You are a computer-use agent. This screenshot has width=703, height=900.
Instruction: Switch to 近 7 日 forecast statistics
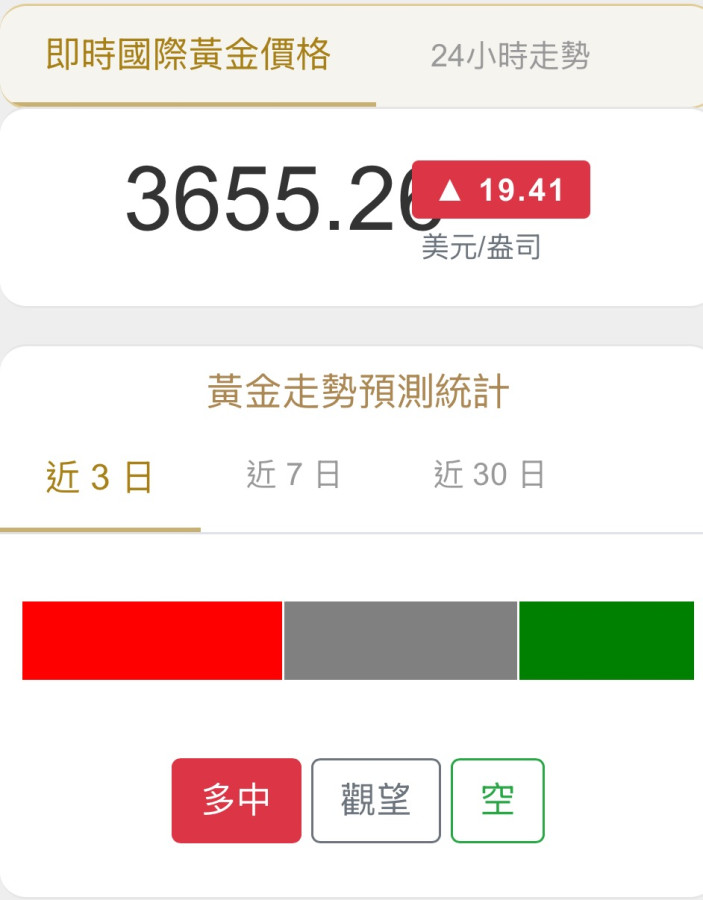point(293,475)
